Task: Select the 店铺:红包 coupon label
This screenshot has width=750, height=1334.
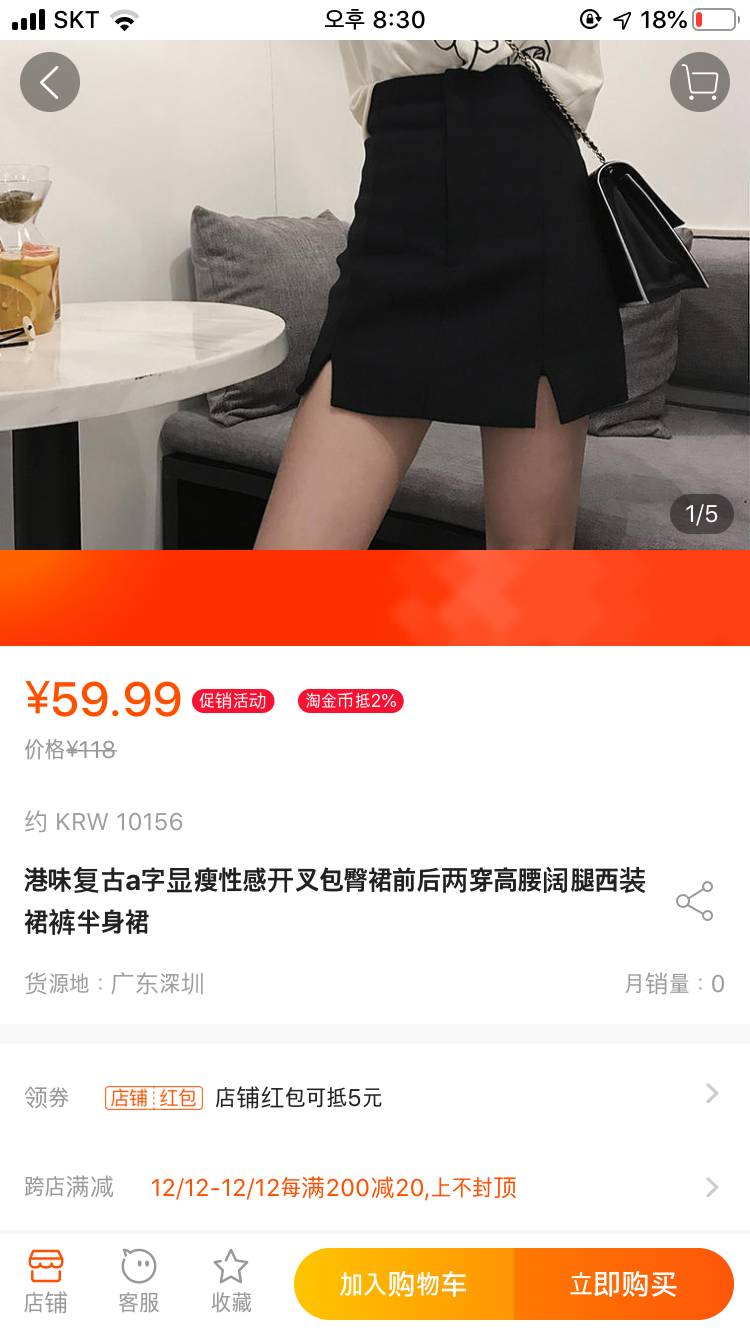Action: pos(154,1096)
